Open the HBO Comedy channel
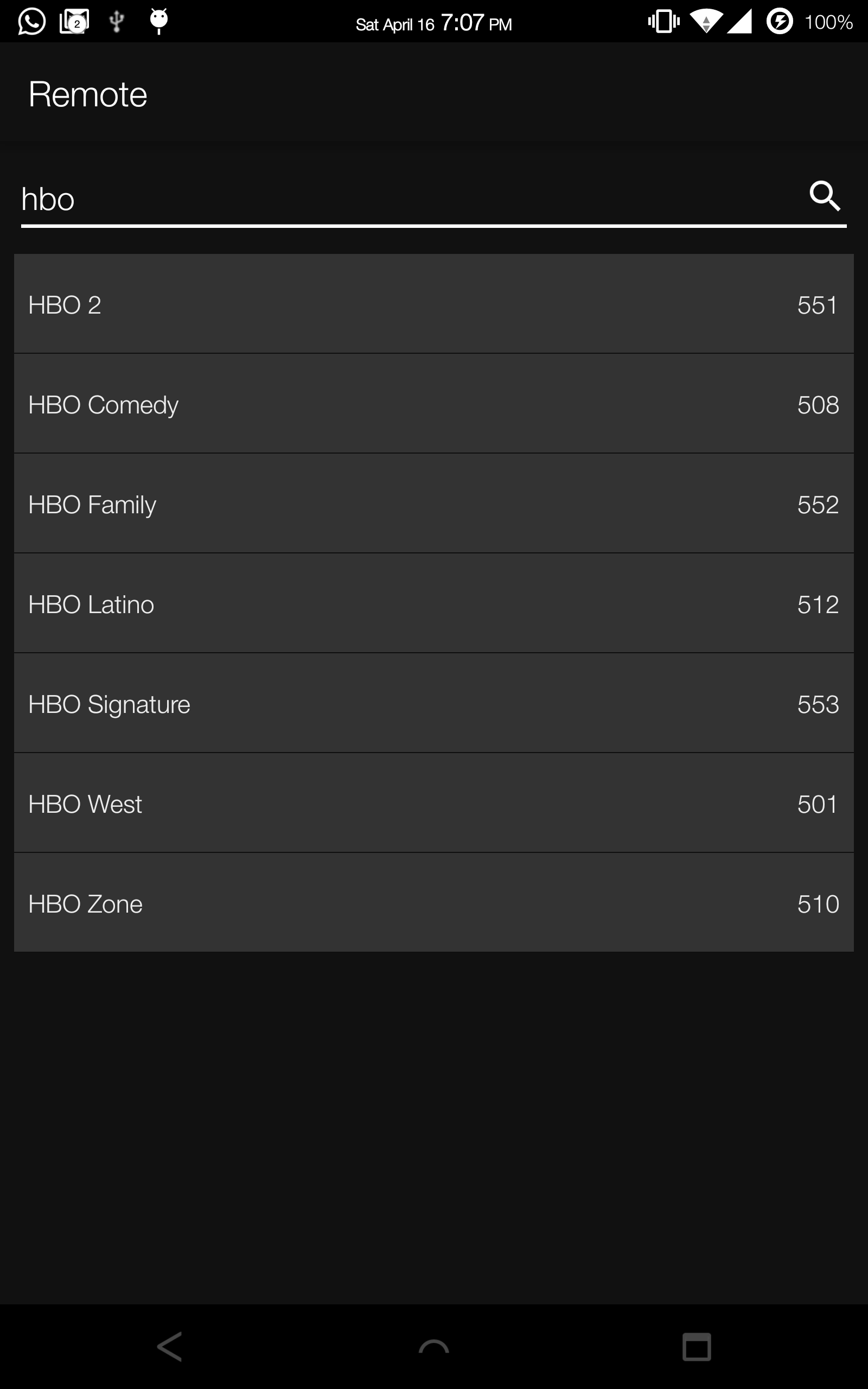 click(433, 404)
